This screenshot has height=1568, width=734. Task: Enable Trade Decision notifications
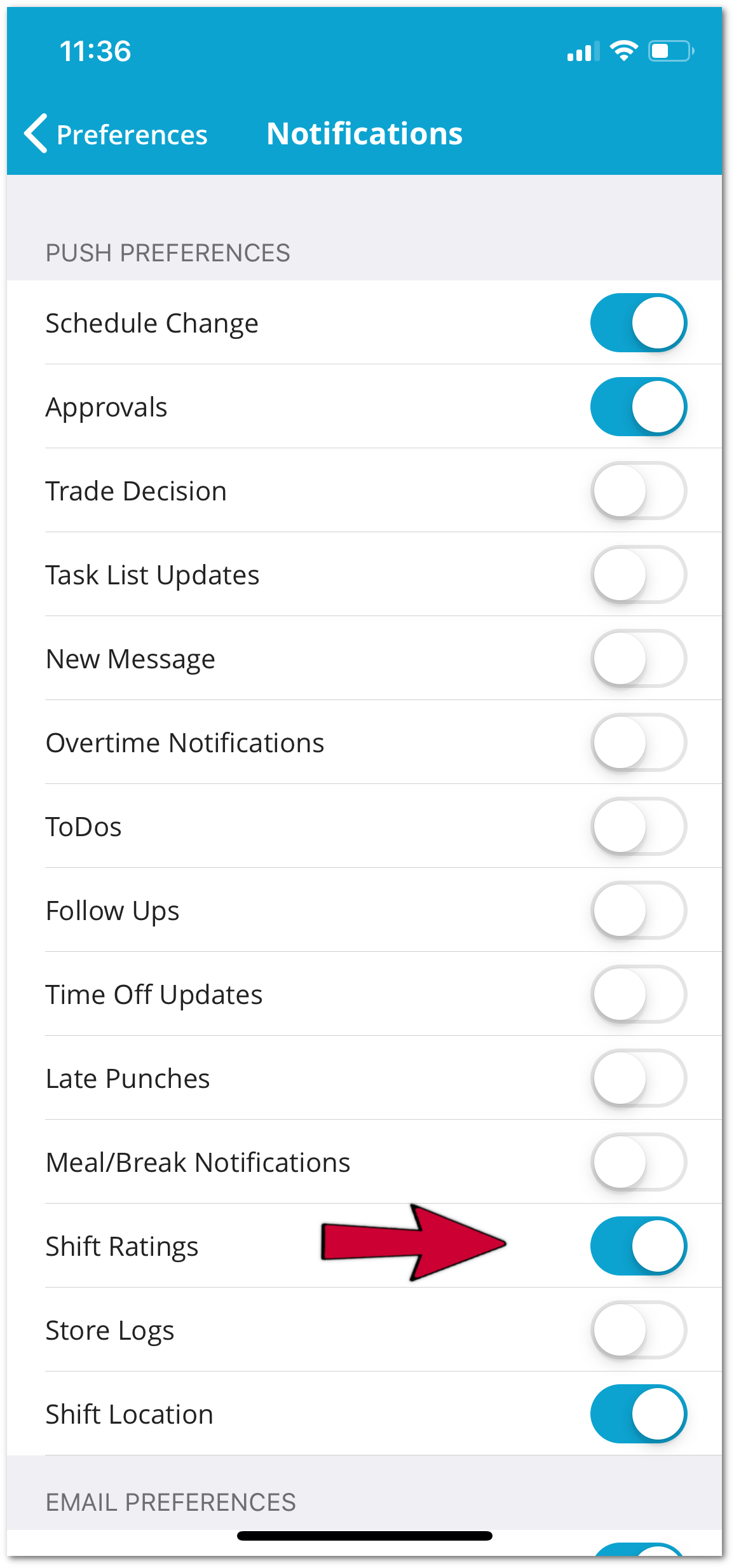pos(638,491)
